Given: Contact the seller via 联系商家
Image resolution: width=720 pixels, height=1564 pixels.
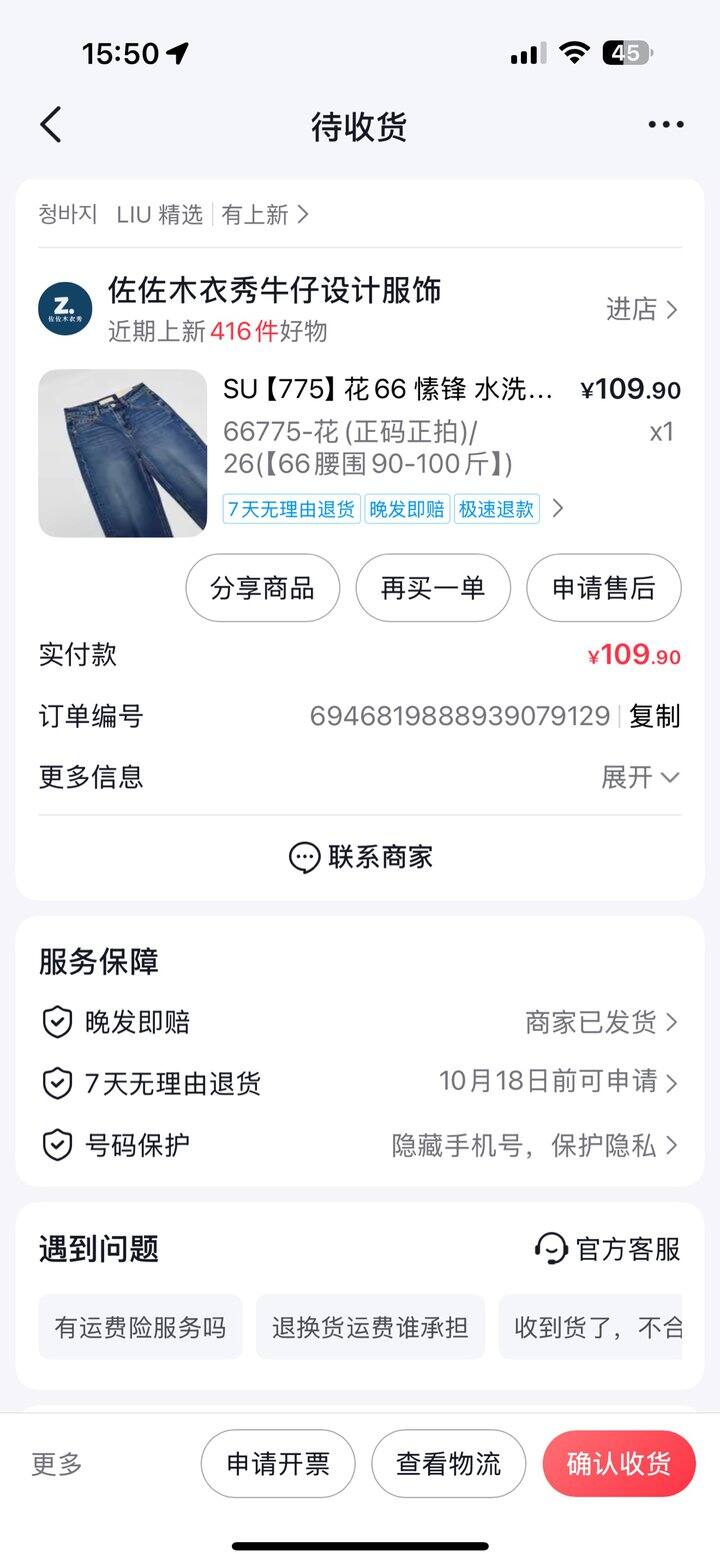Looking at the screenshot, I should click(x=360, y=857).
